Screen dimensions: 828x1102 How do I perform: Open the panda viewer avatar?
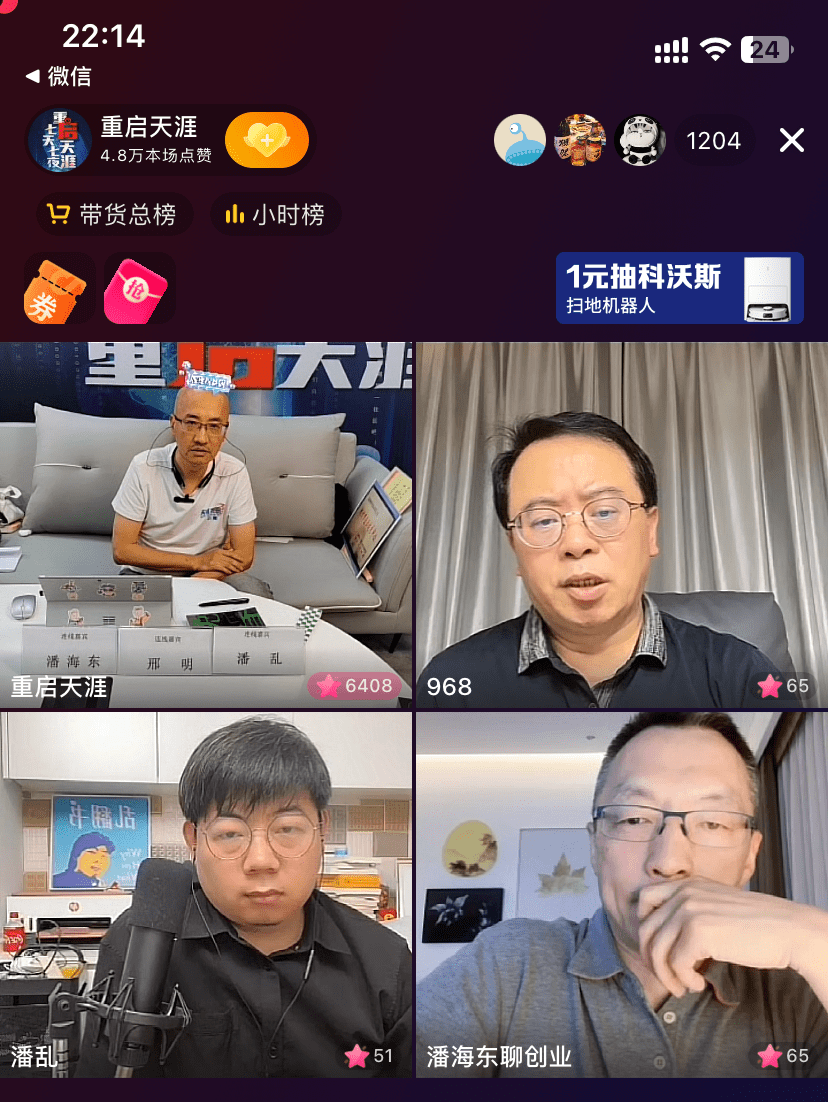click(x=641, y=141)
